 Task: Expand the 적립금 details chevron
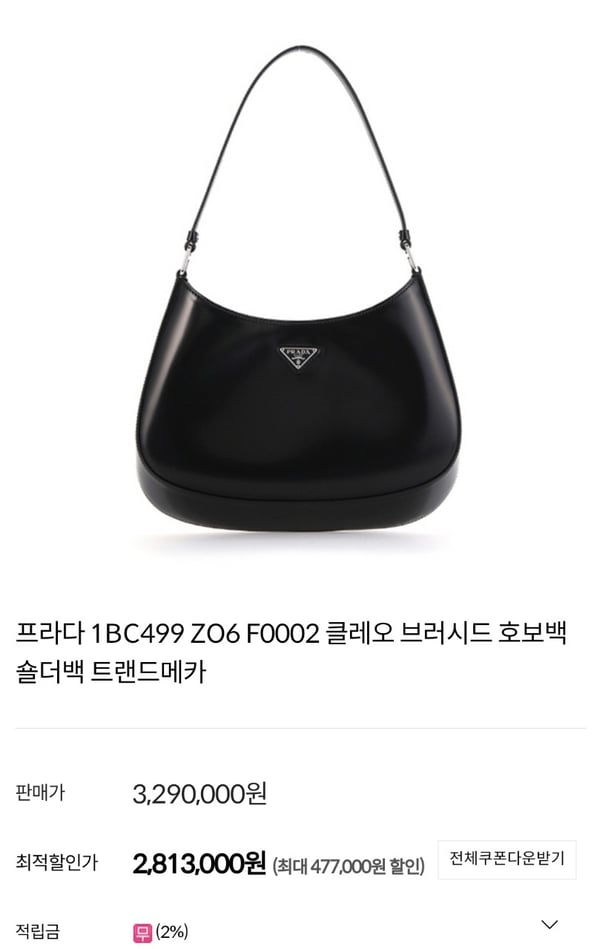549,924
